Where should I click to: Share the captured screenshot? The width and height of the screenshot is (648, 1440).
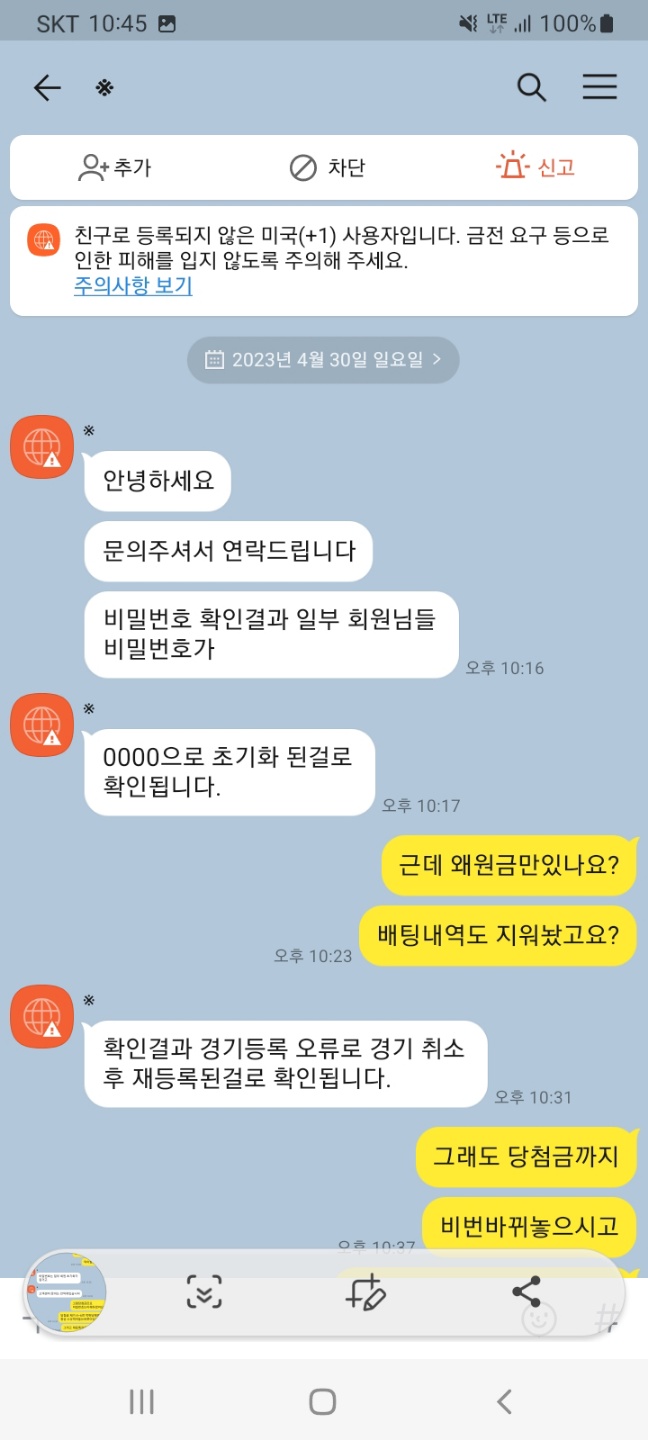pyautogui.click(x=526, y=1292)
